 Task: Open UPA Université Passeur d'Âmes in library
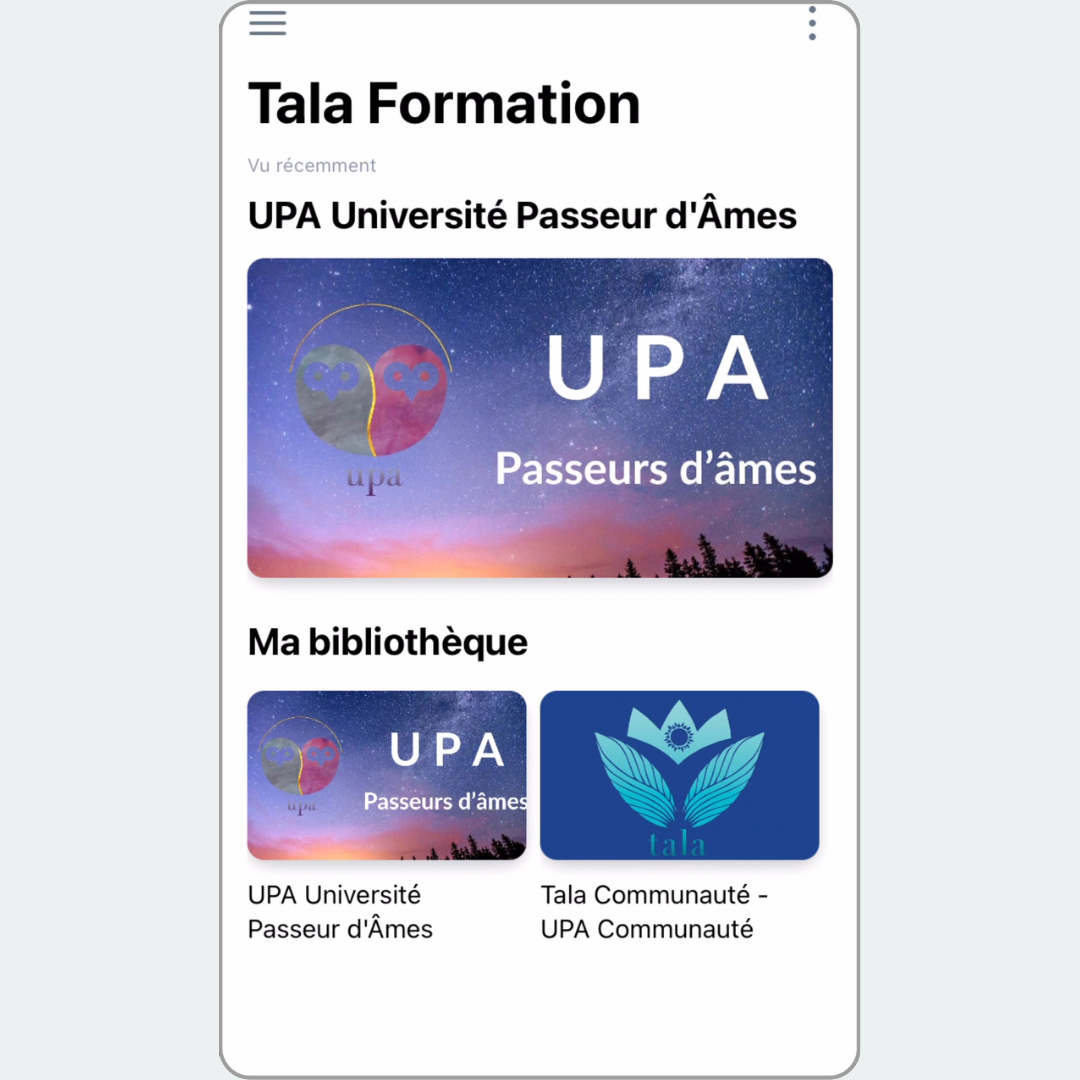click(x=386, y=775)
